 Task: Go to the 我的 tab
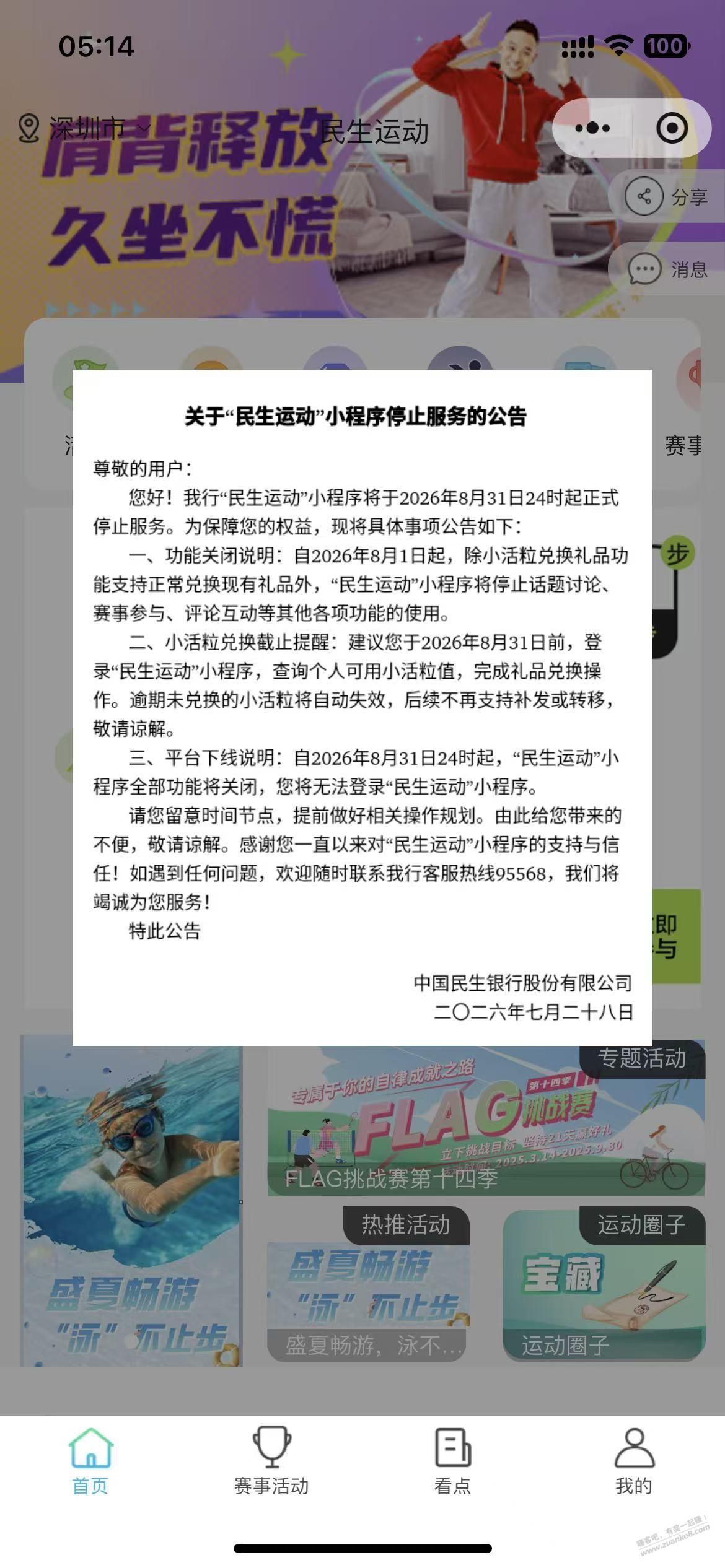[x=634, y=1461]
